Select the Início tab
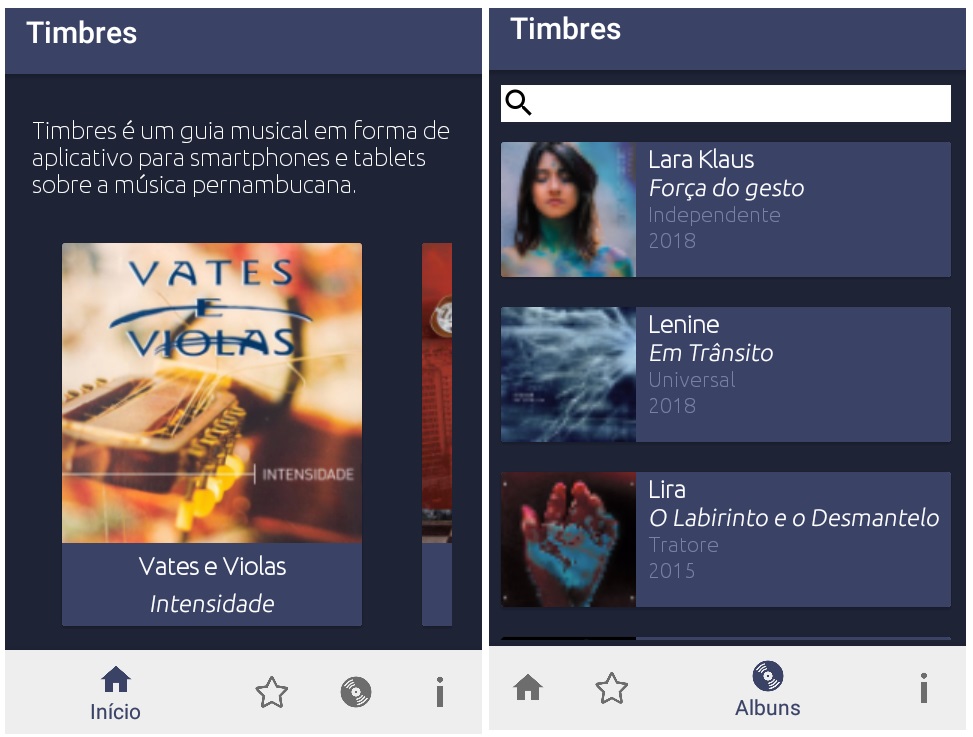Screen dimensions: 973x737 click(116, 693)
